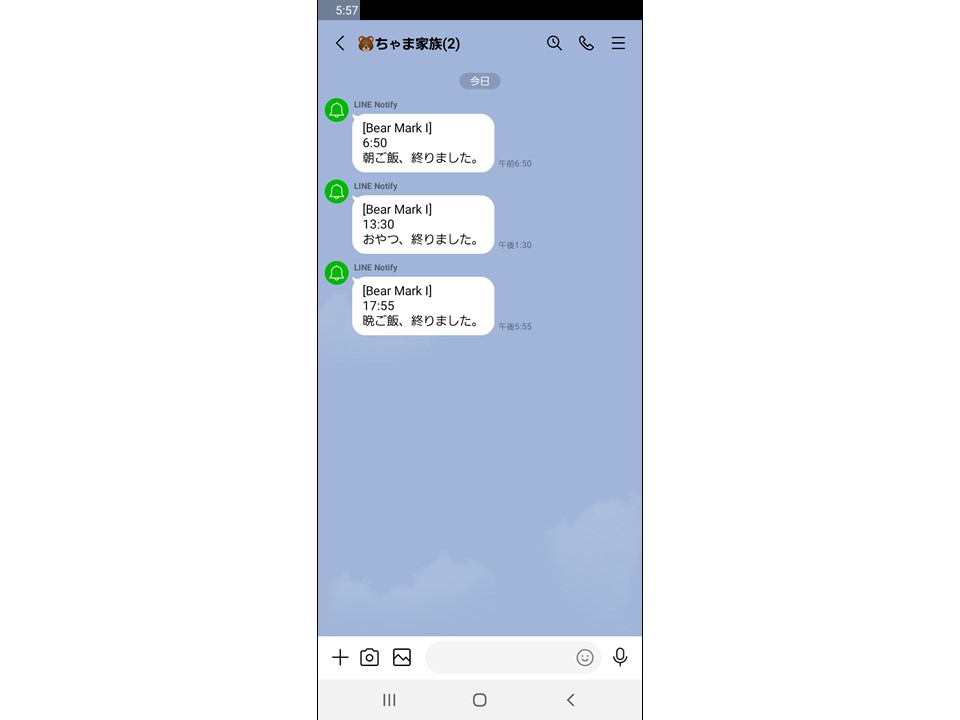The image size is (960, 720).
Task: Open LINE Notify avatar on 6:50 message
Action: click(337, 110)
